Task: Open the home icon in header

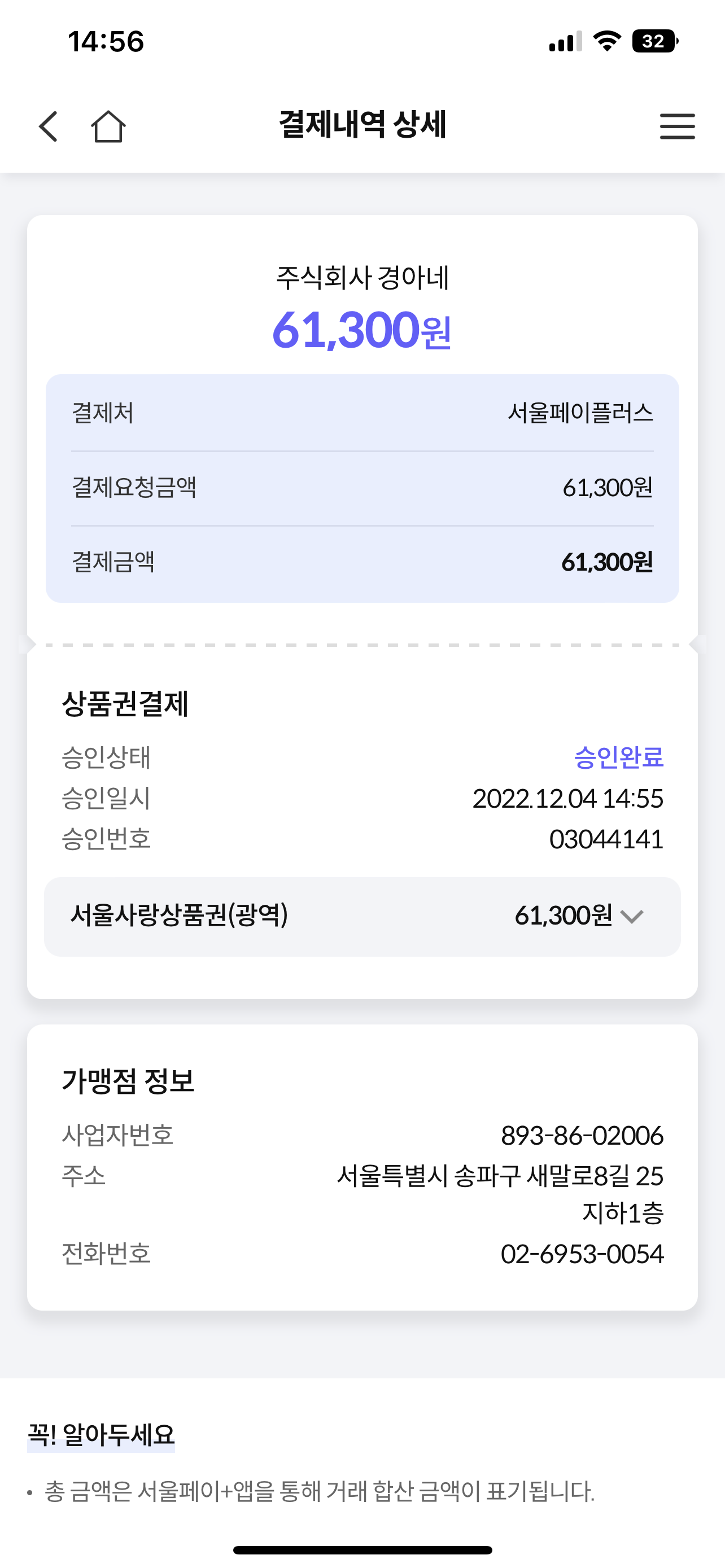Action: click(x=108, y=126)
